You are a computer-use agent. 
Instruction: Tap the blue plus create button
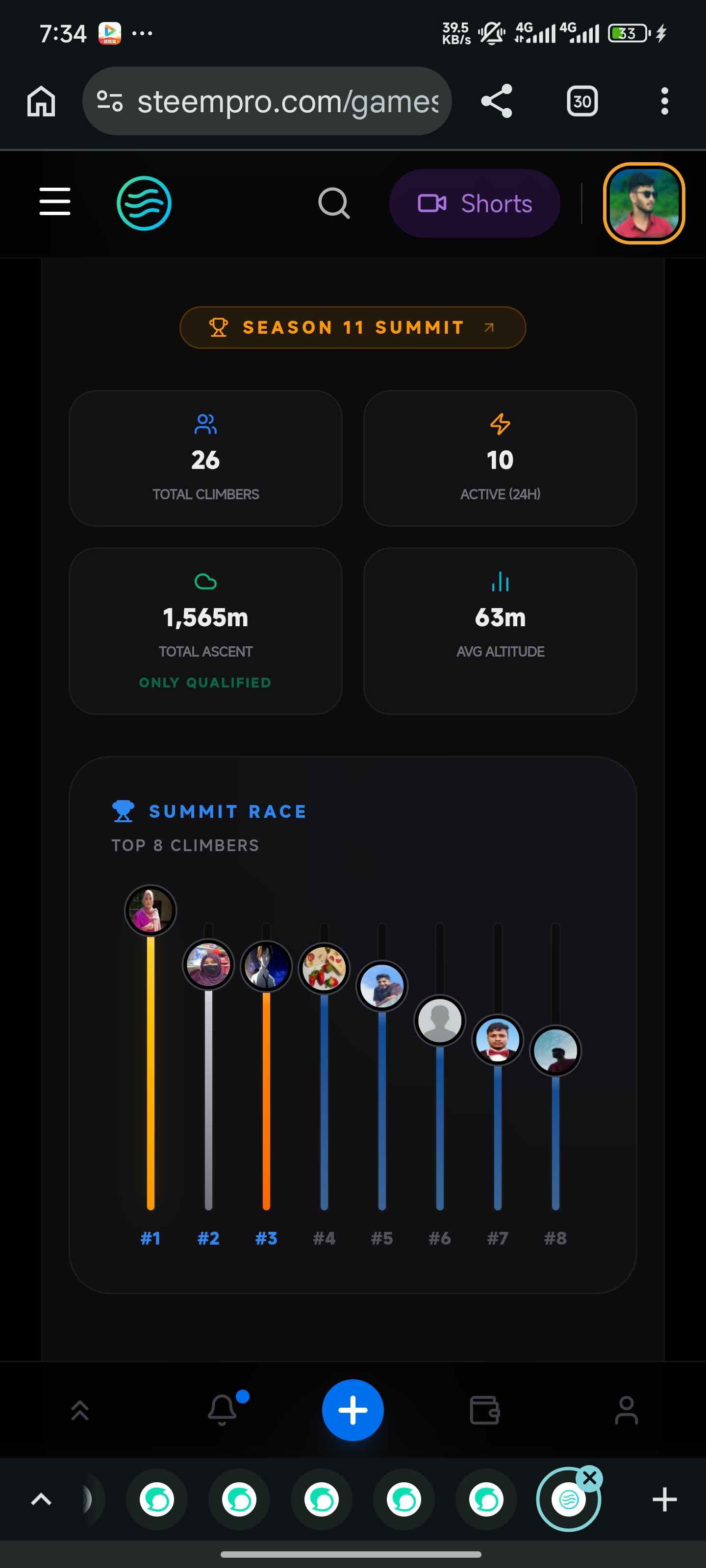click(353, 1410)
